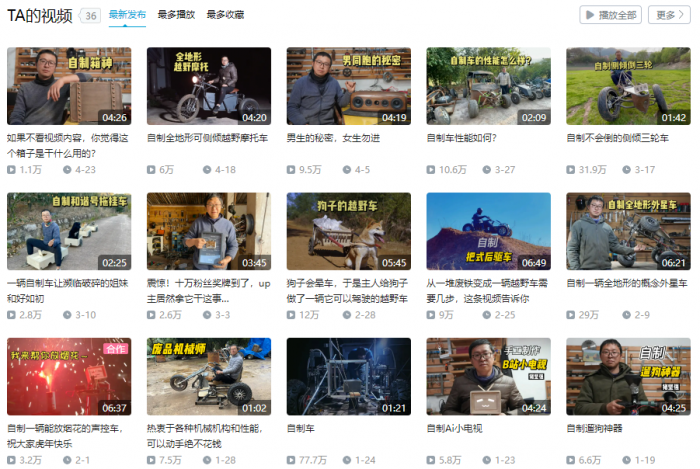The image size is (700, 469).
Task: Open video 自制不会倒的侧倾三轮车
Action: pos(628,86)
